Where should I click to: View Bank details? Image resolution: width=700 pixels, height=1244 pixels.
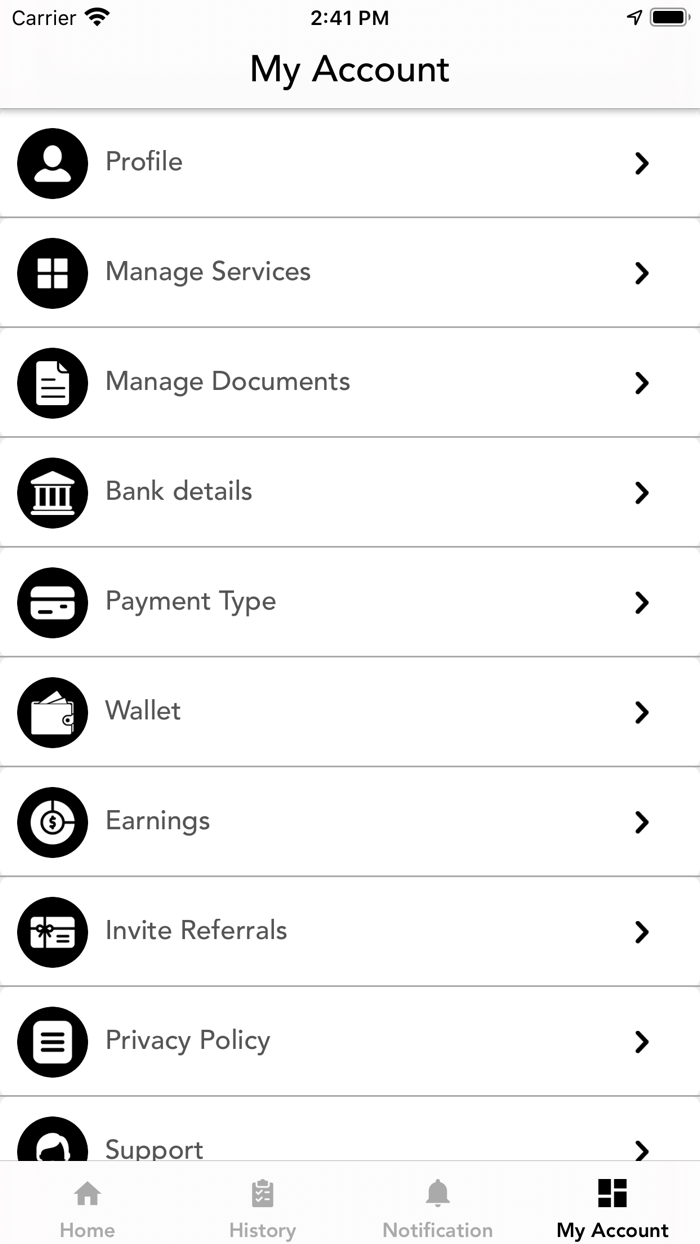pos(350,492)
